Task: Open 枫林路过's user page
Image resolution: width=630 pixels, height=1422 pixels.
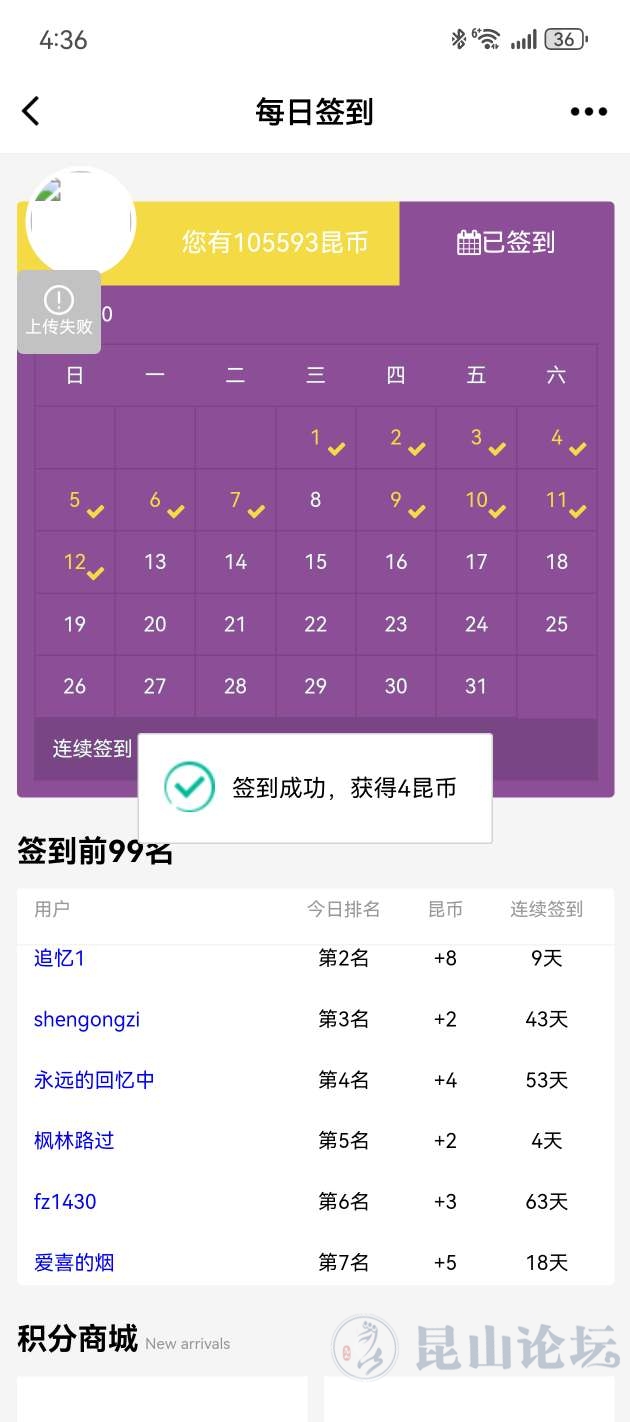Action: pyautogui.click(x=74, y=1140)
